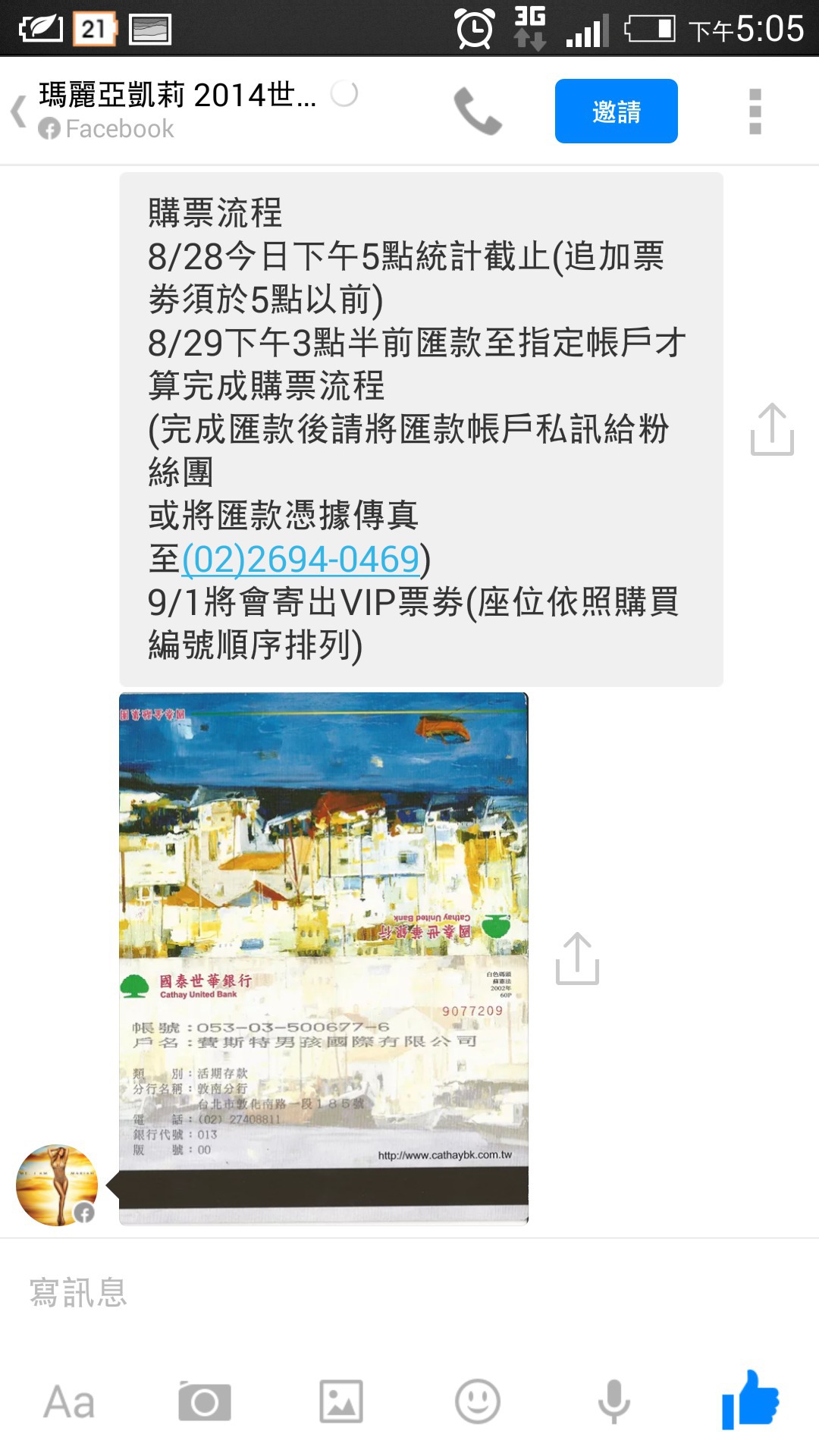Open the Aa text keyboard option

click(x=69, y=1401)
